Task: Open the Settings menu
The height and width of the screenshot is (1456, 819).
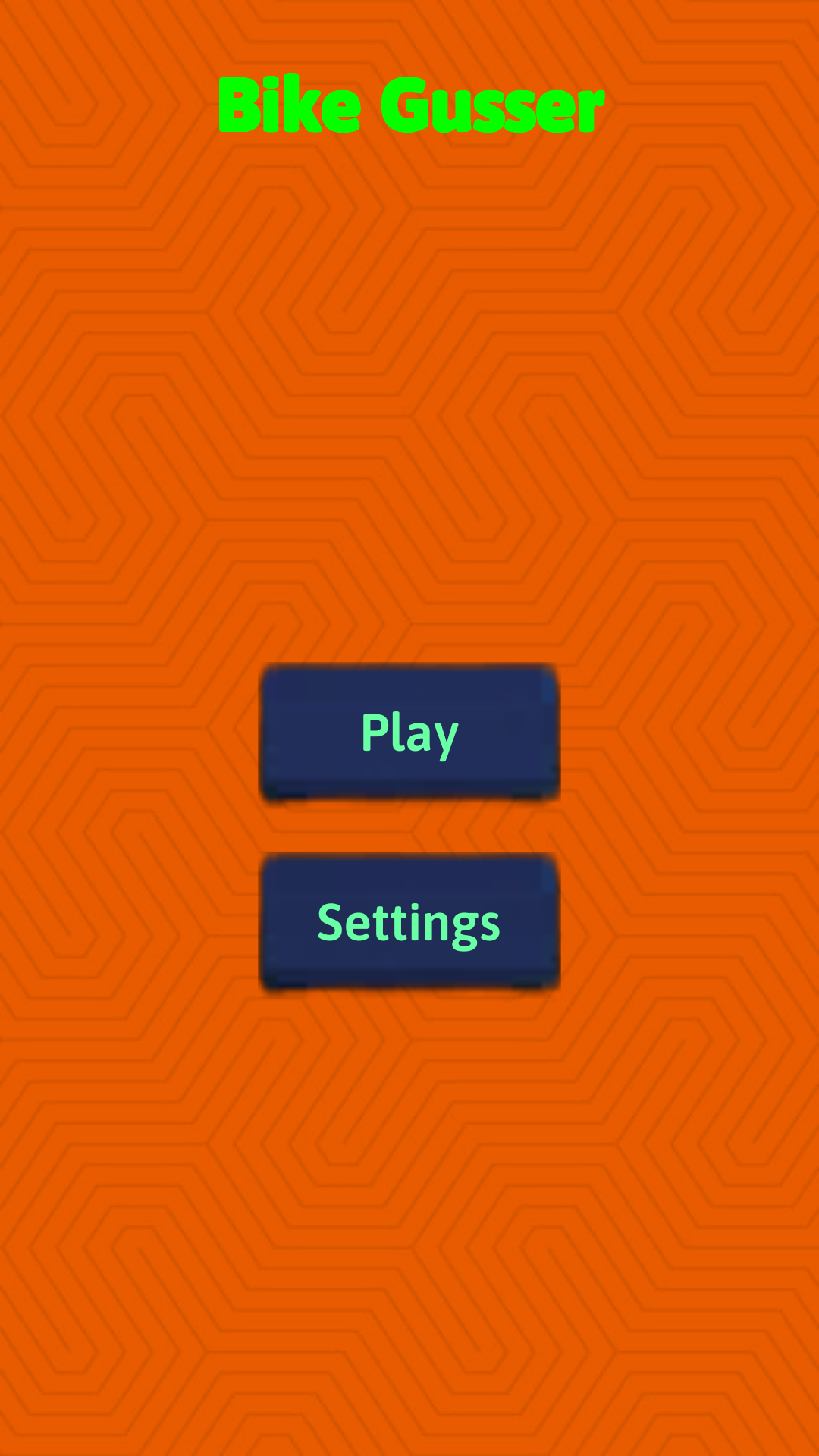Action: 409,922
